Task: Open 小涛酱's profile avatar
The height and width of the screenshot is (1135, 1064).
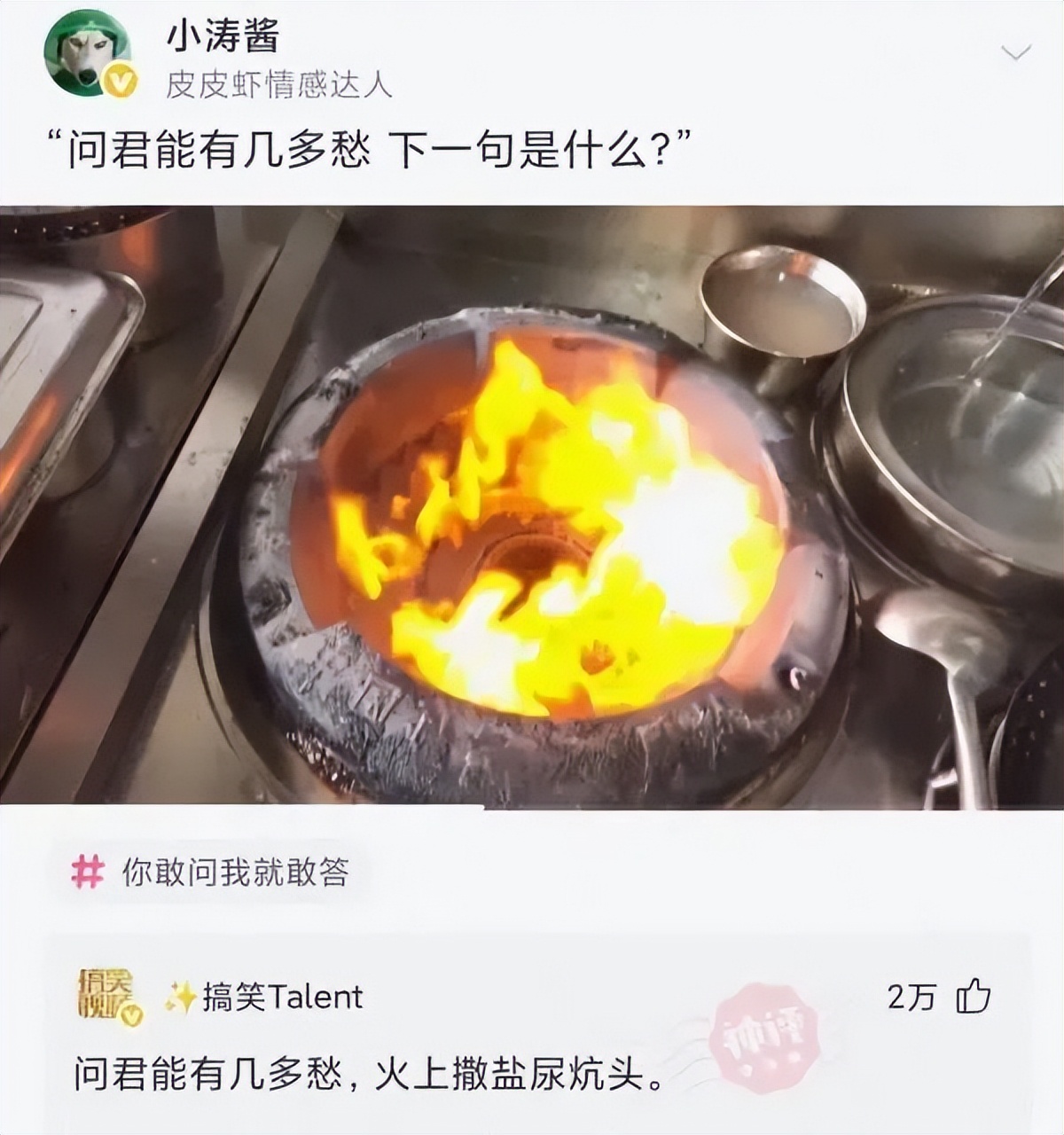Action: (x=84, y=53)
